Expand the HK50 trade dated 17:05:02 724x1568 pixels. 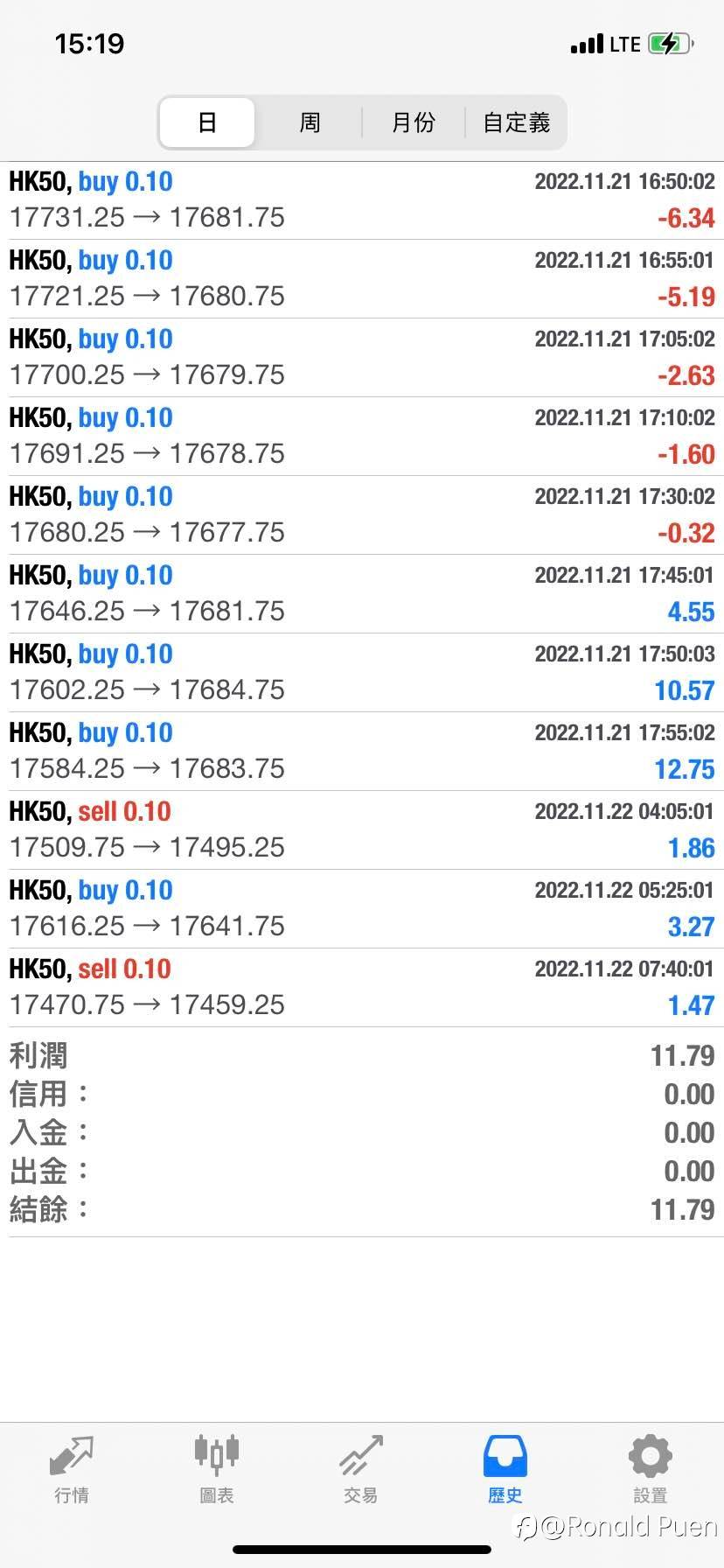click(x=362, y=358)
